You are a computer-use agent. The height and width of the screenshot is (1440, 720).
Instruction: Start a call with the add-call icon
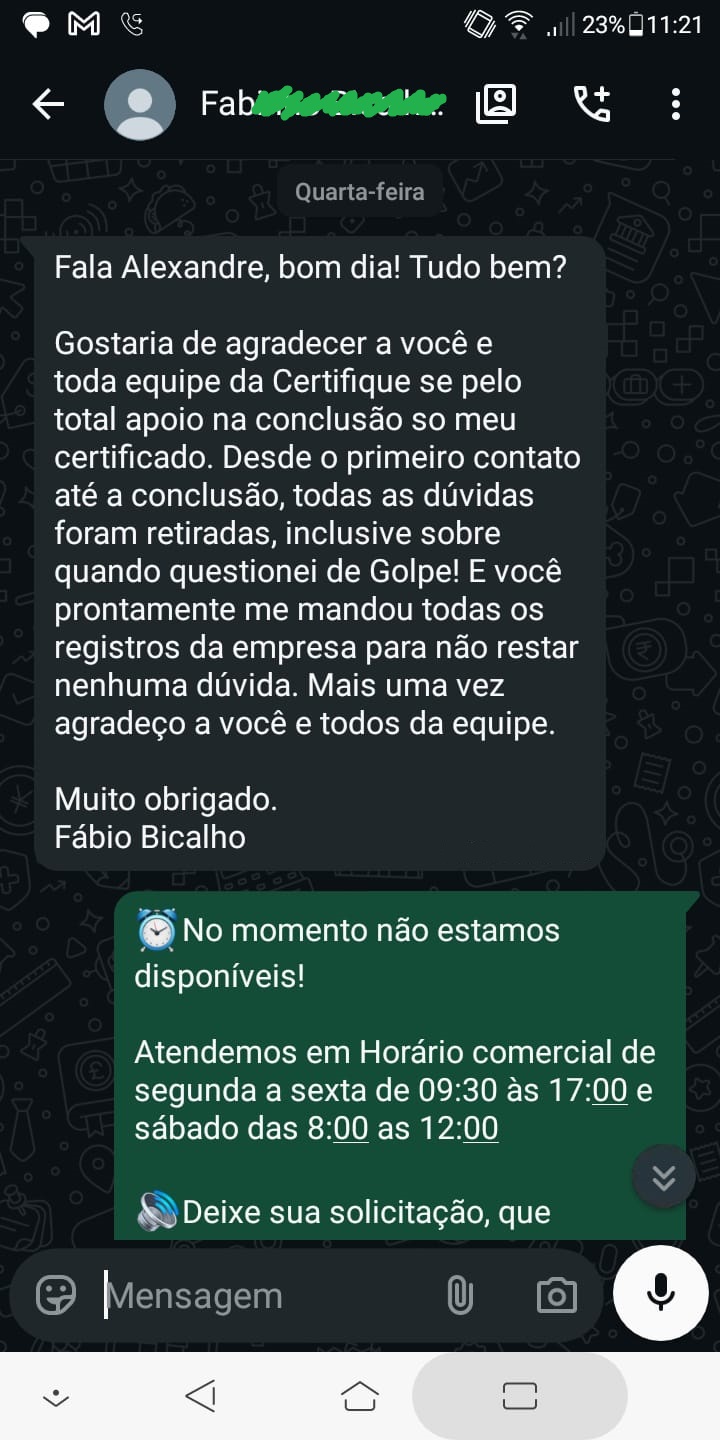pos(591,104)
